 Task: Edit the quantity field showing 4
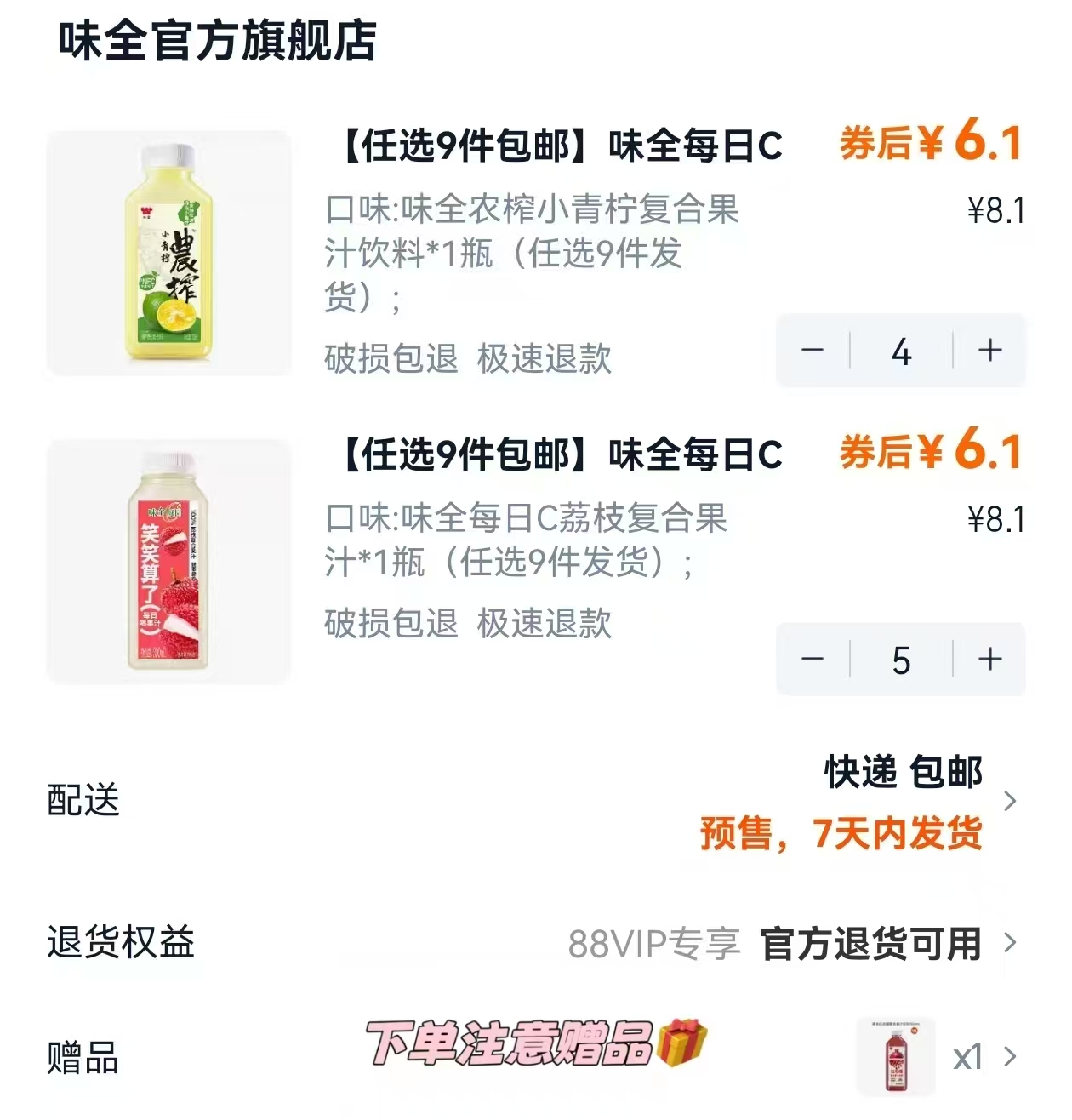click(x=900, y=351)
